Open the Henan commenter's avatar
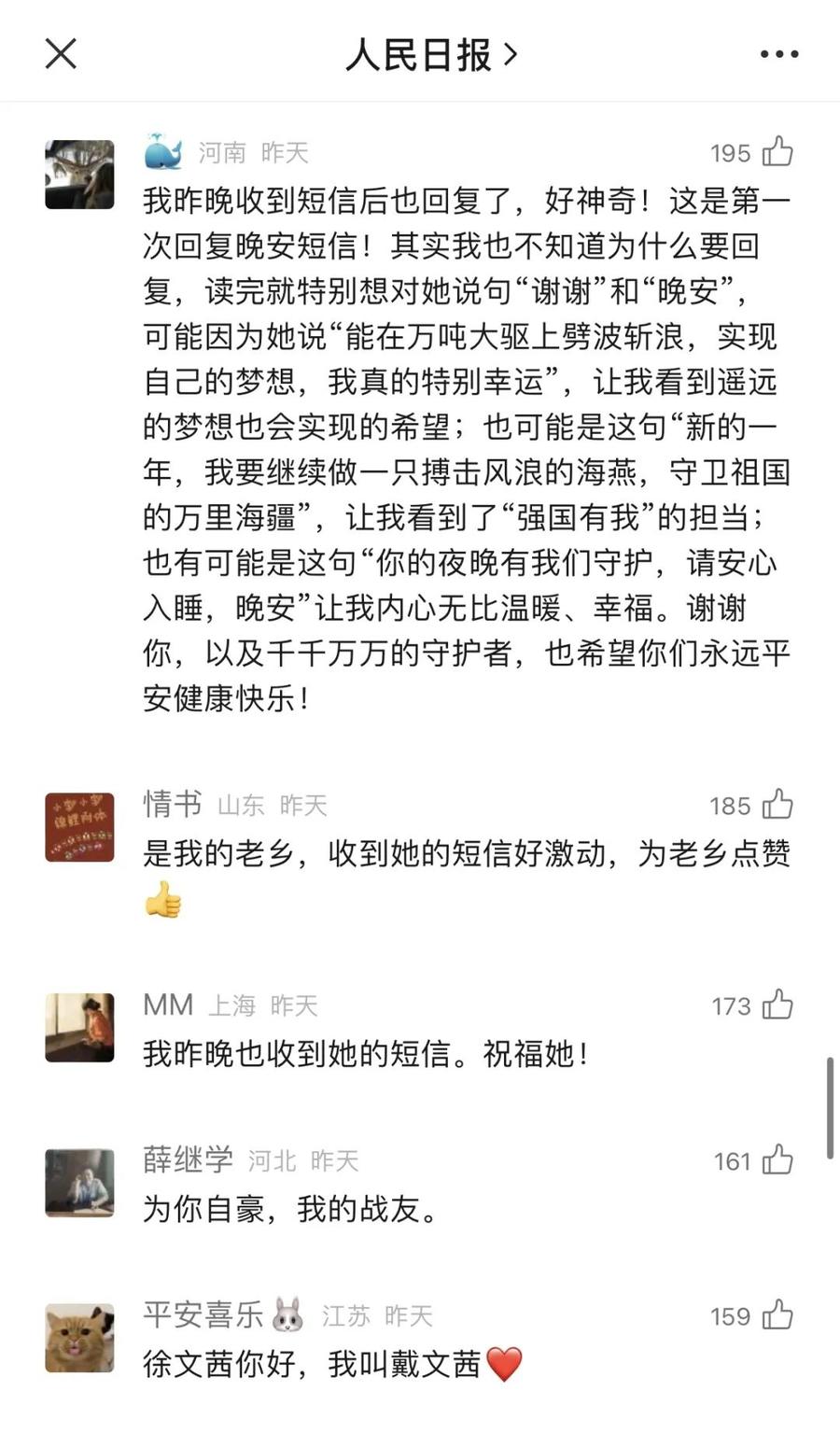 [x=80, y=175]
